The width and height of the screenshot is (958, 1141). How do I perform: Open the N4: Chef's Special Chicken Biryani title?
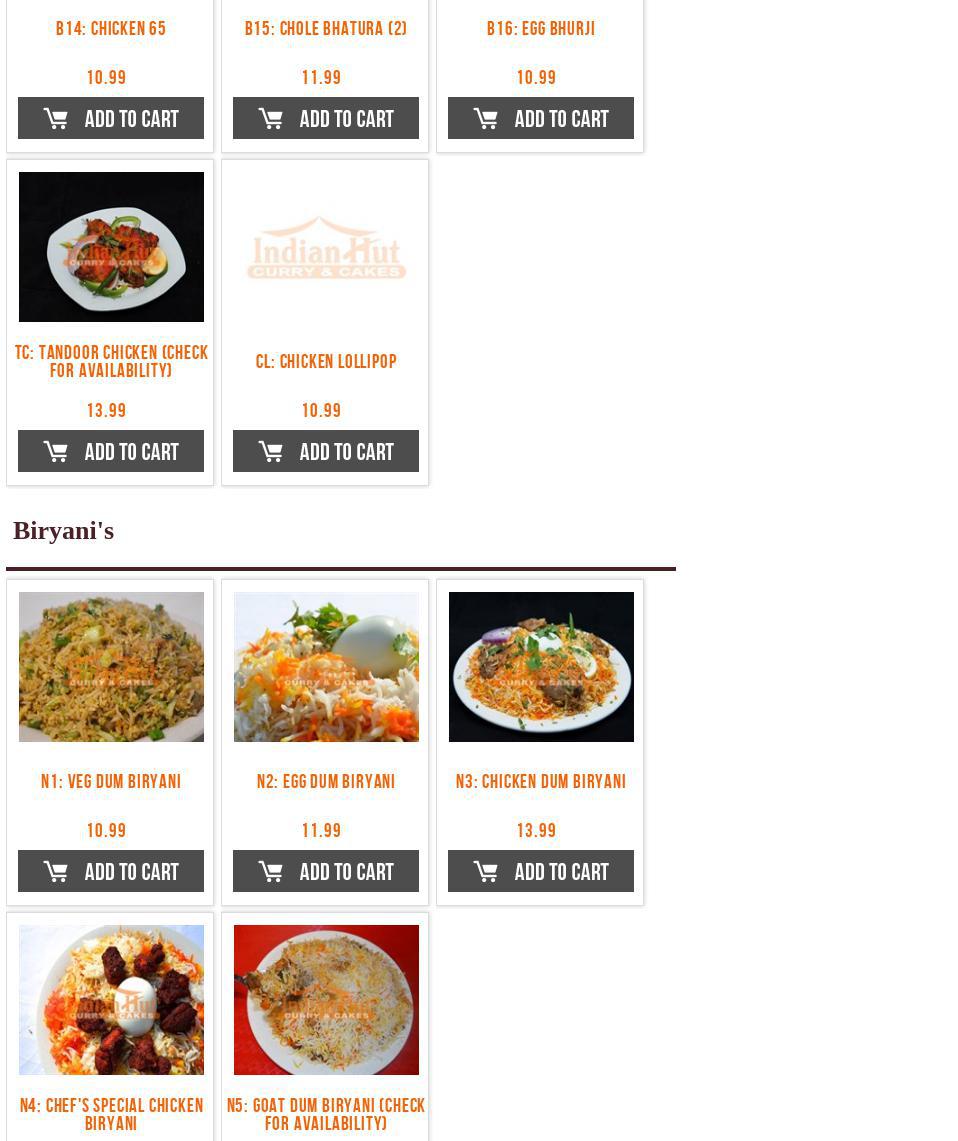coord(111,1114)
